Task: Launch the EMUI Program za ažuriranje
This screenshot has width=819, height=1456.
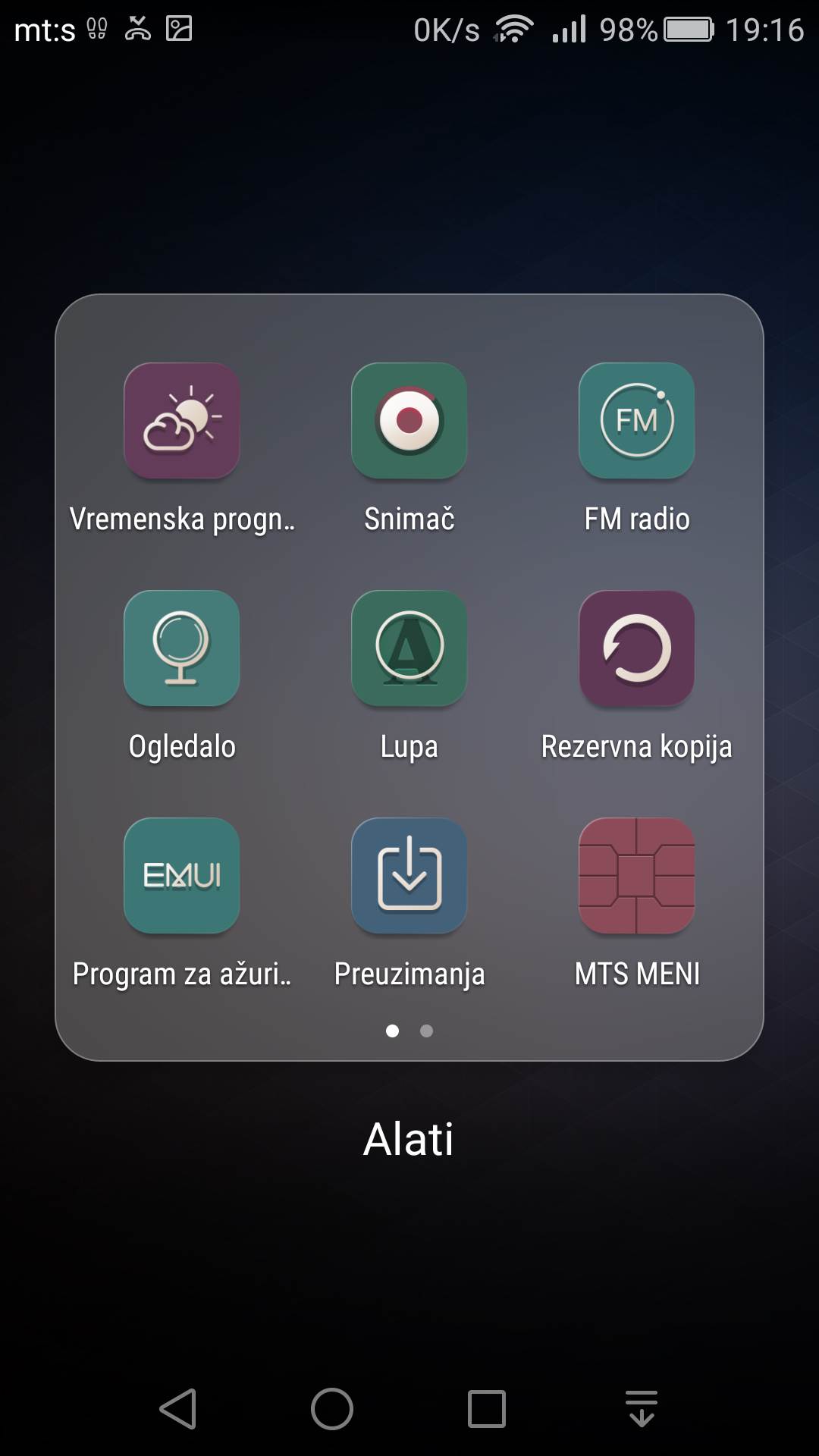Action: (x=182, y=876)
